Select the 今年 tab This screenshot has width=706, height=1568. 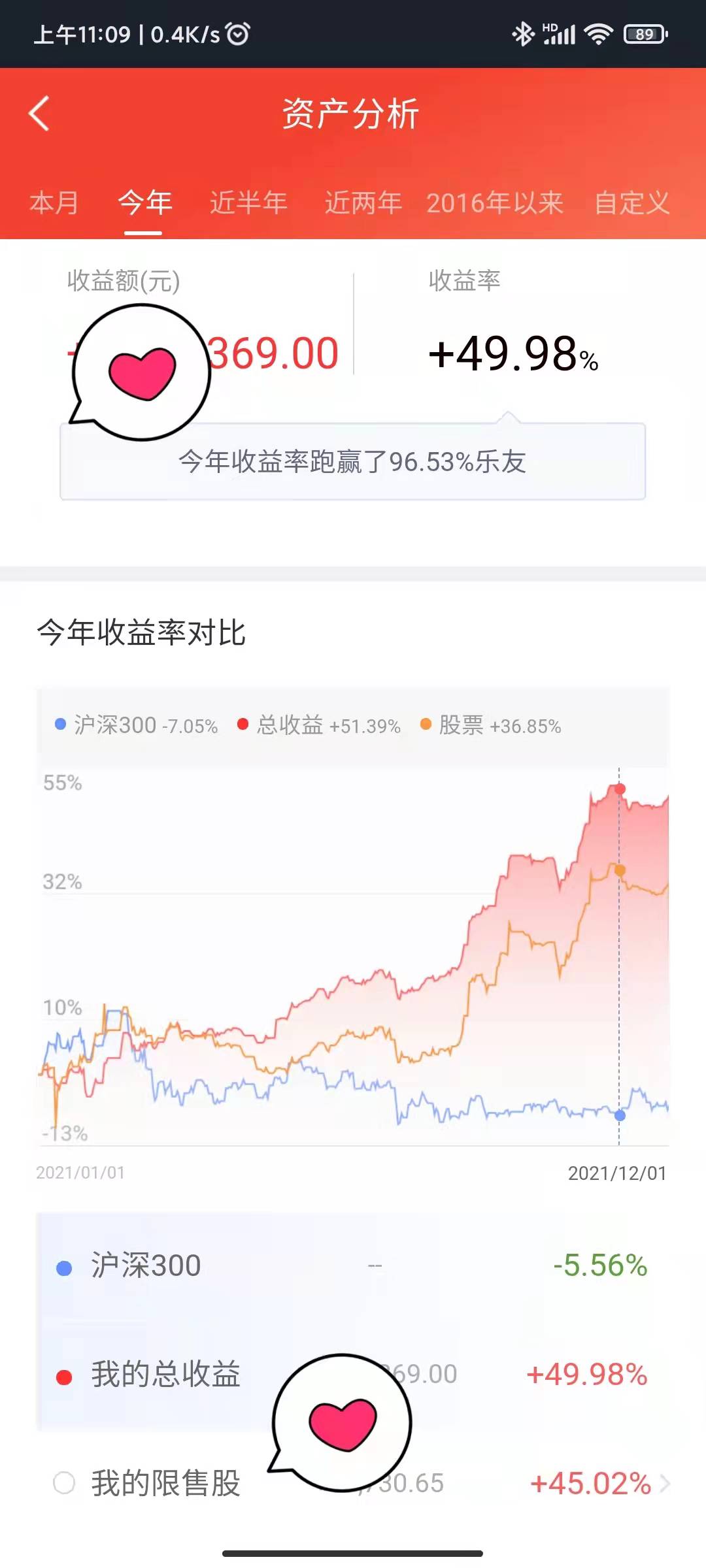pyautogui.click(x=144, y=203)
